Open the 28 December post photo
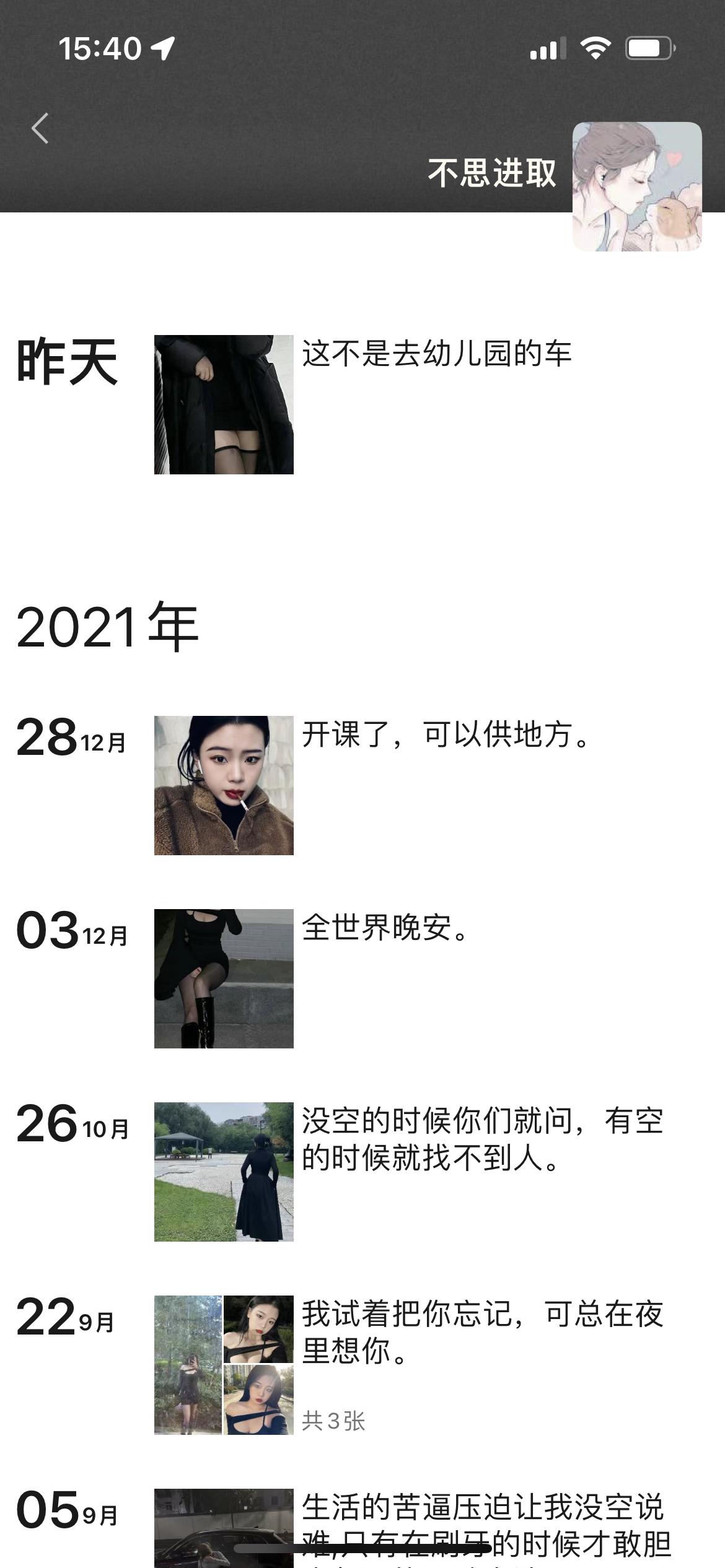Viewport: 725px width, 1568px height. pyautogui.click(x=224, y=785)
